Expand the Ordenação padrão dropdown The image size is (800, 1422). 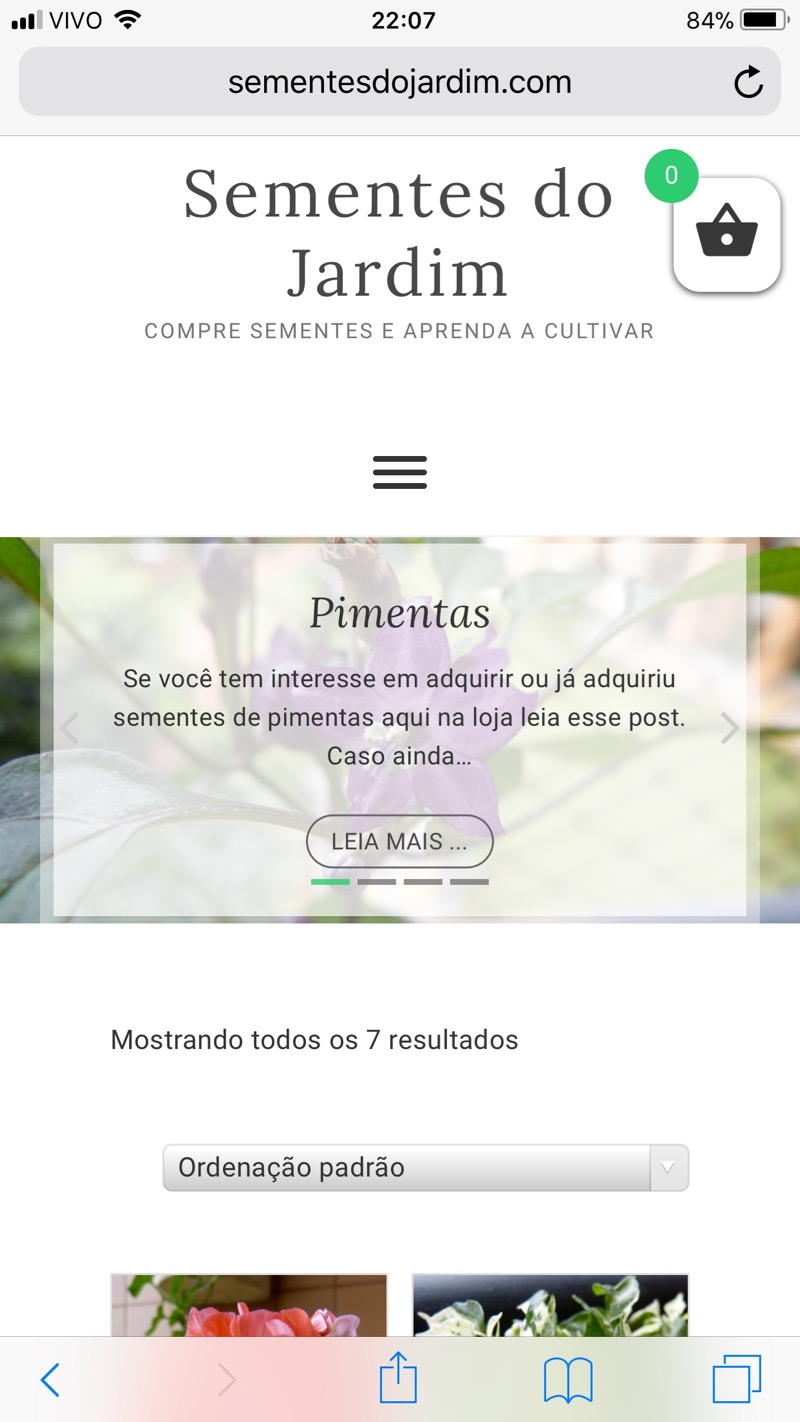tap(426, 1167)
